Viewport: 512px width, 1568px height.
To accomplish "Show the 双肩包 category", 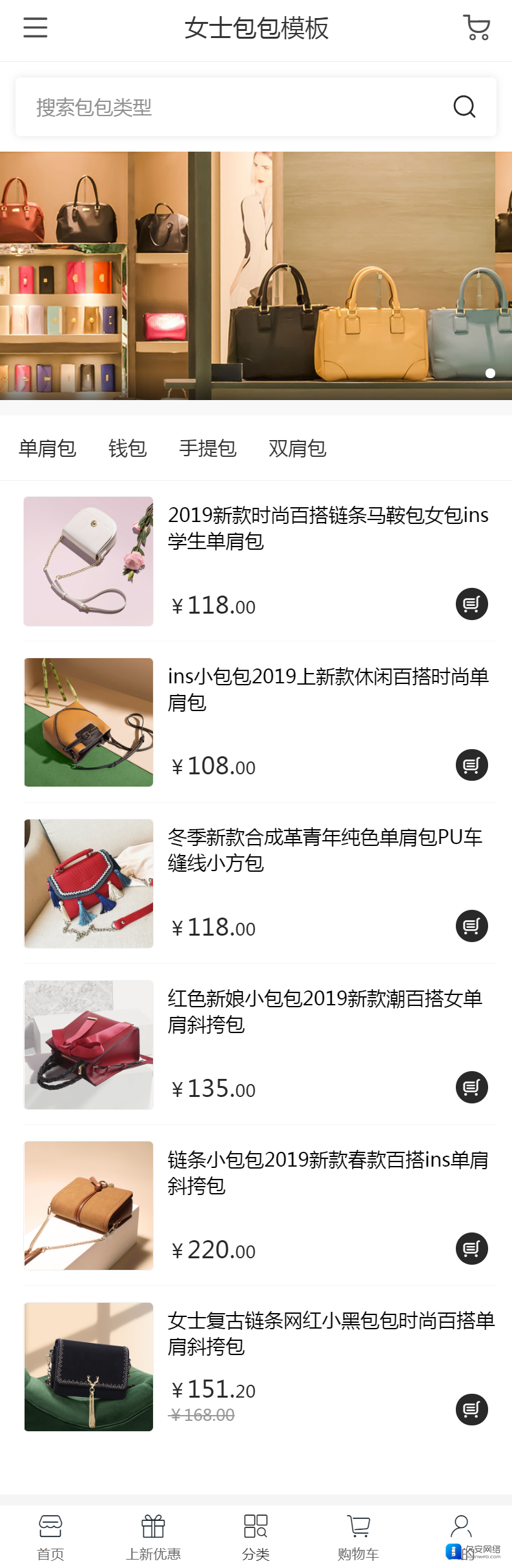I will (x=297, y=448).
